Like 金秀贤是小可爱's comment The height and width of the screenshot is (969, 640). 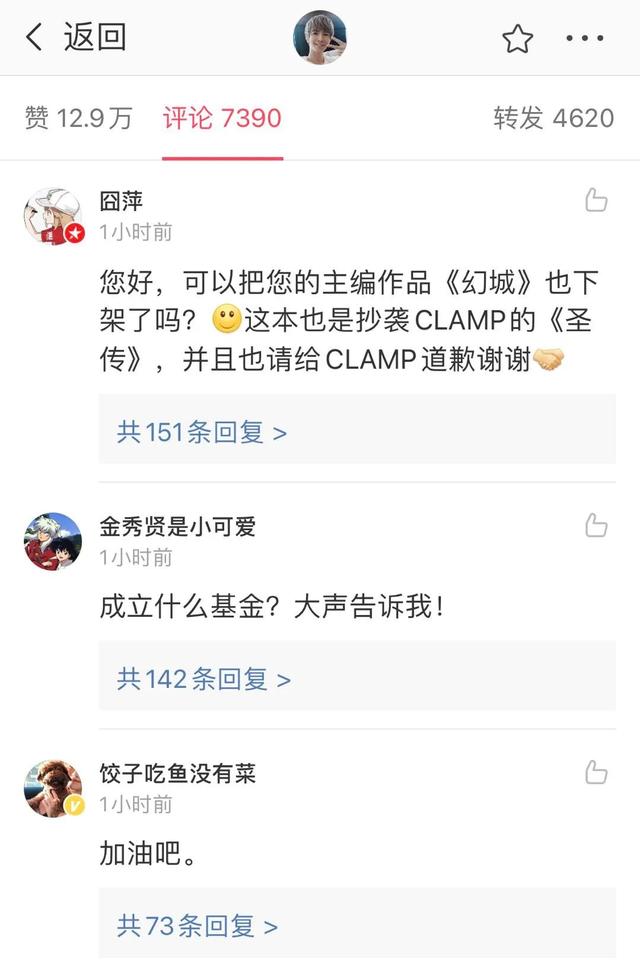pyautogui.click(x=596, y=525)
